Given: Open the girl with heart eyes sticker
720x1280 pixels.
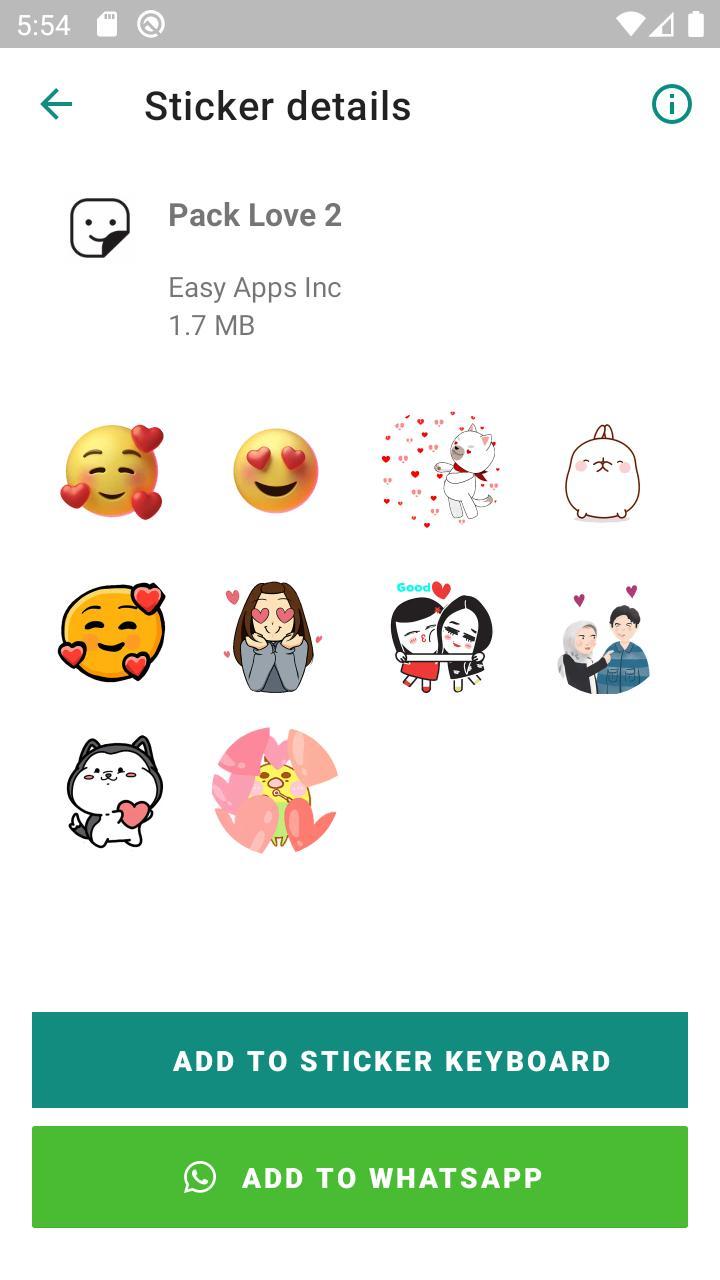Looking at the screenshot, I should 275,633.
